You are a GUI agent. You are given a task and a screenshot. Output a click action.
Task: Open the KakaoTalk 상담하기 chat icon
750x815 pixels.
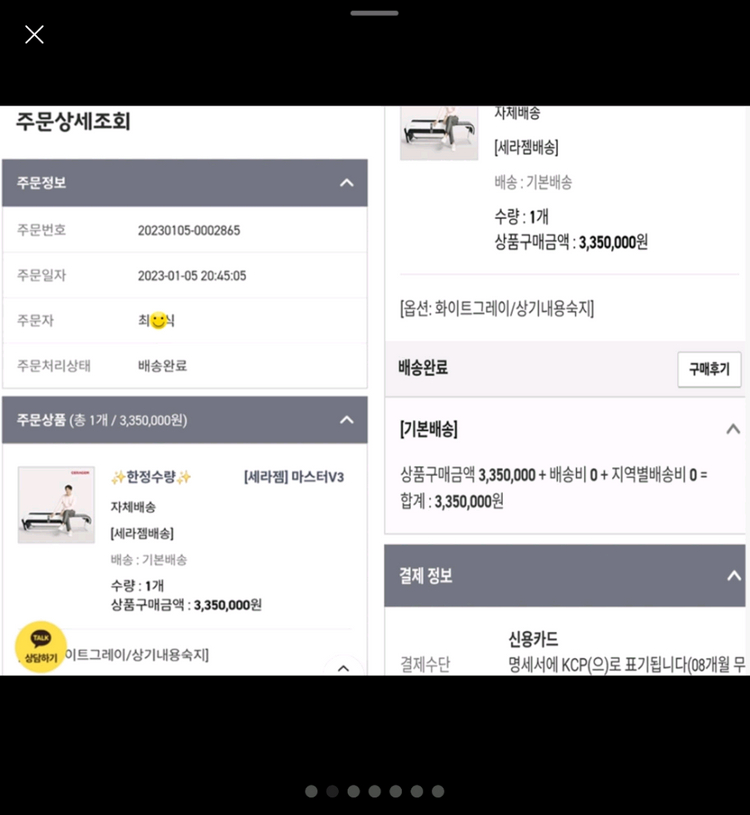[41, 648]
